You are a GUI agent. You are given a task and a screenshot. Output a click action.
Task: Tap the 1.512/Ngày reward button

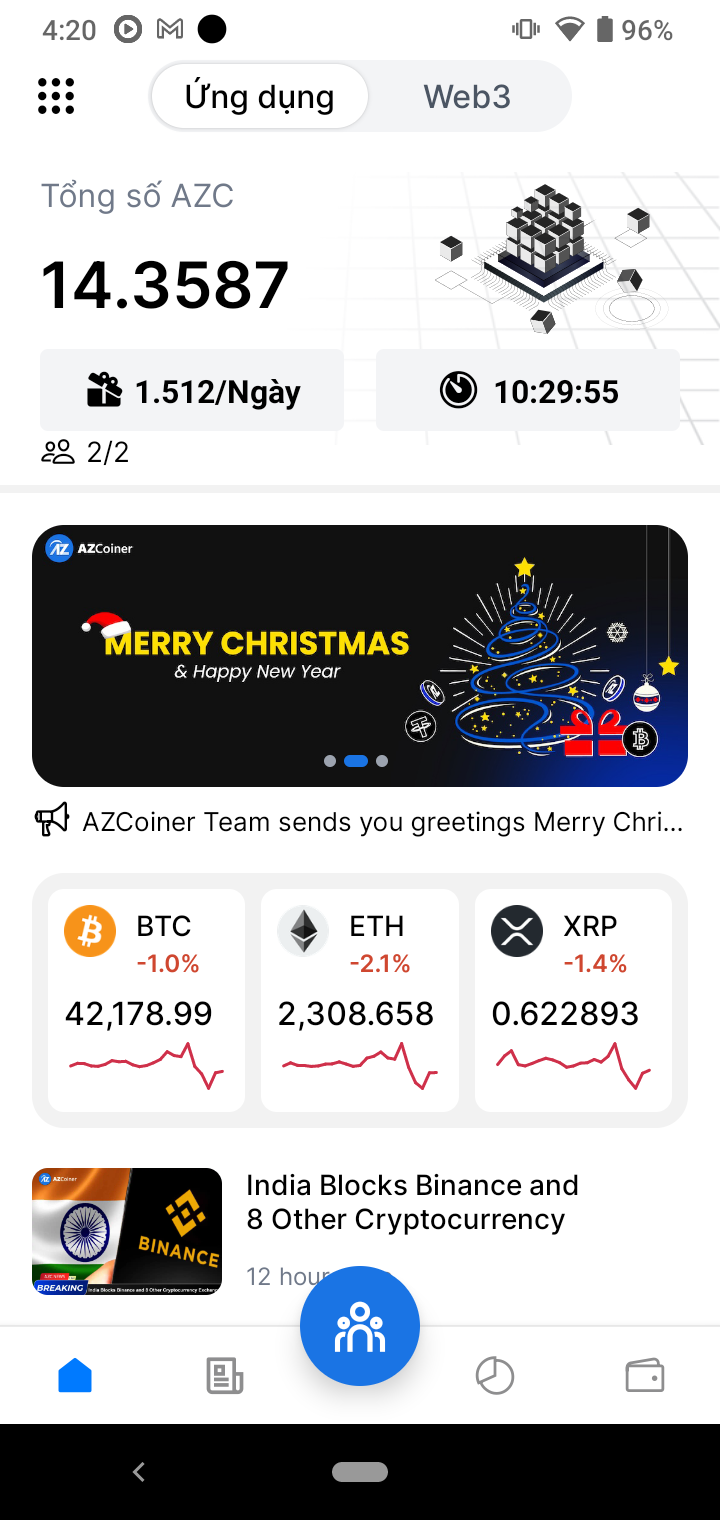[192, 391]
